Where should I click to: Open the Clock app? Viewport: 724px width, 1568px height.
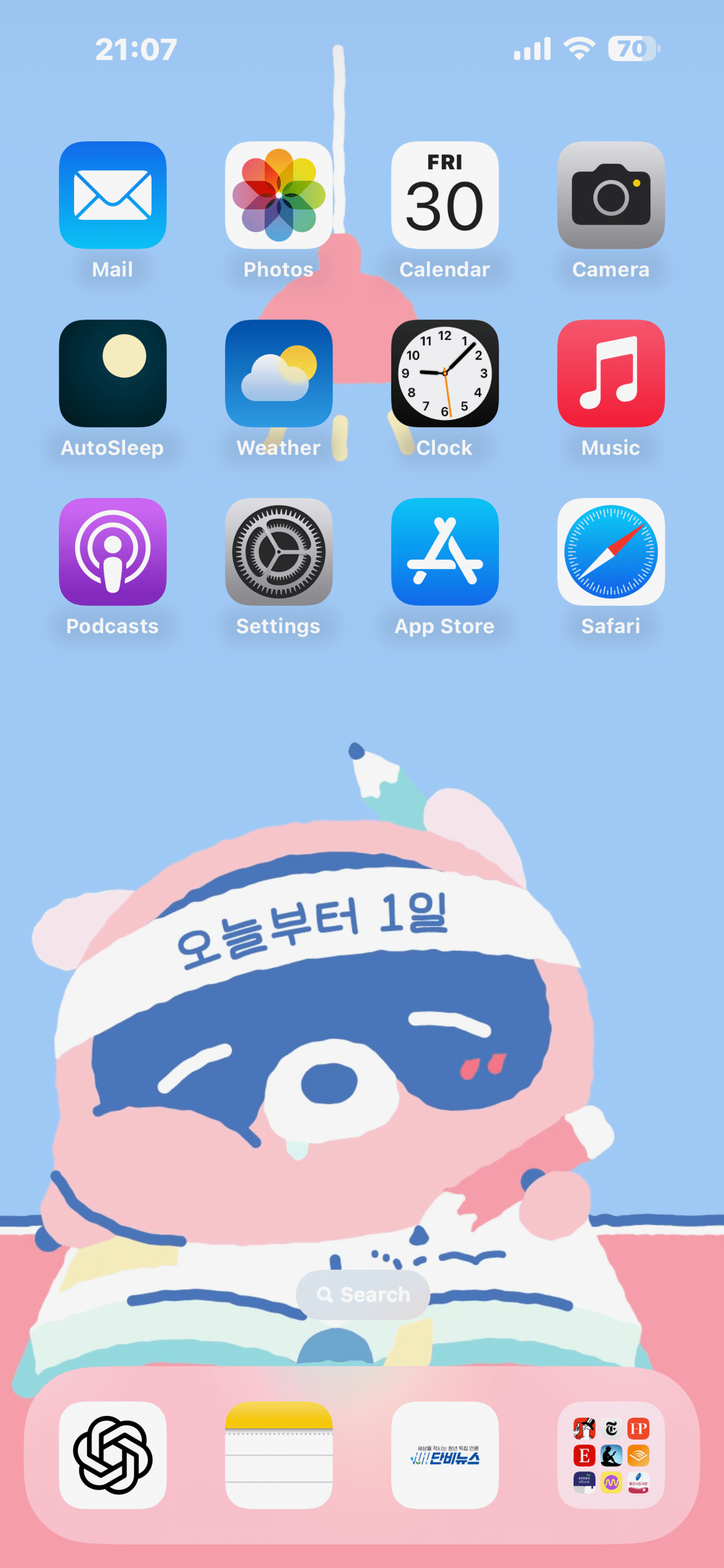[x=445, y=373]
